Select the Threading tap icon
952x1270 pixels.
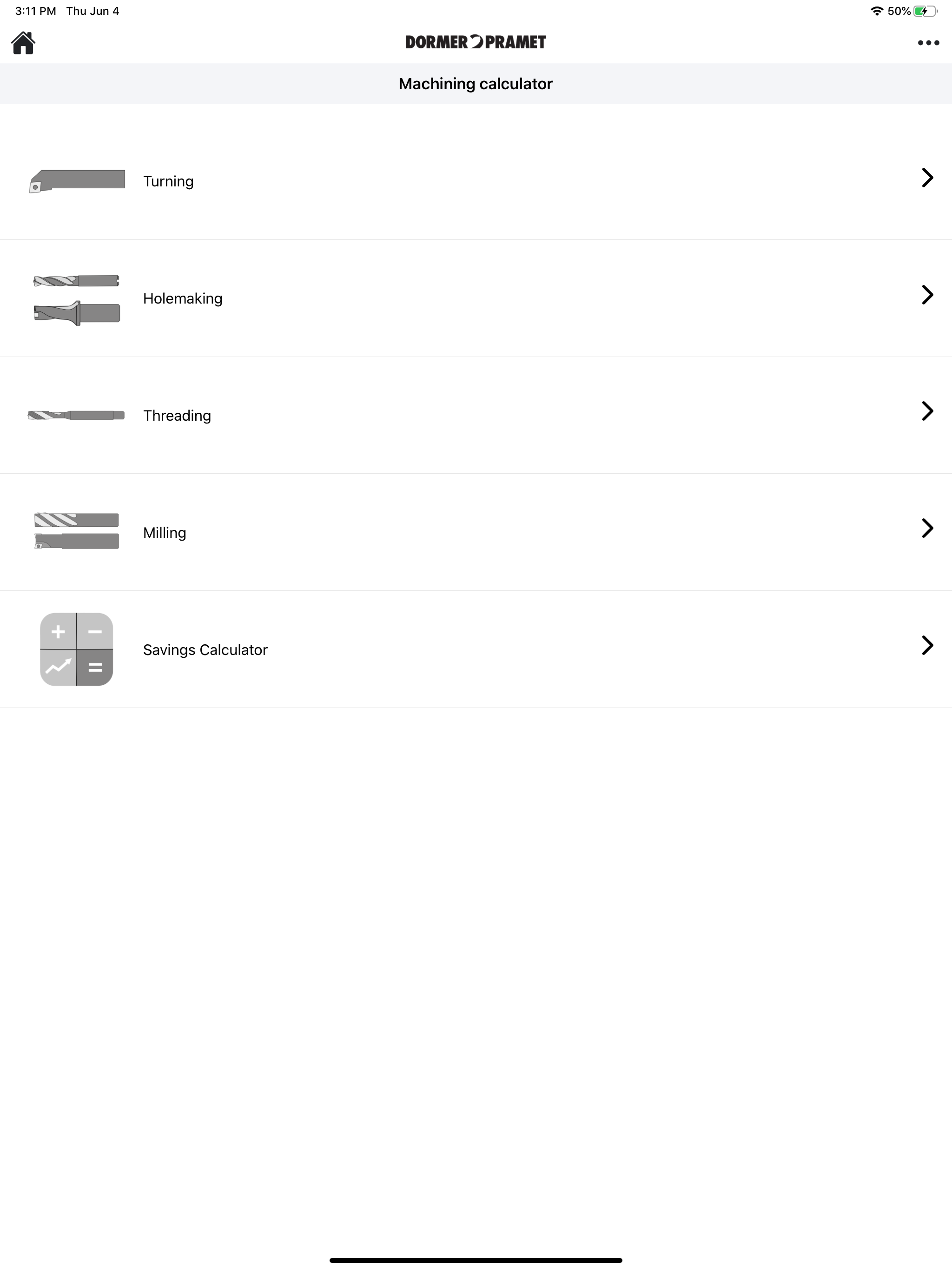coord(75,415)
